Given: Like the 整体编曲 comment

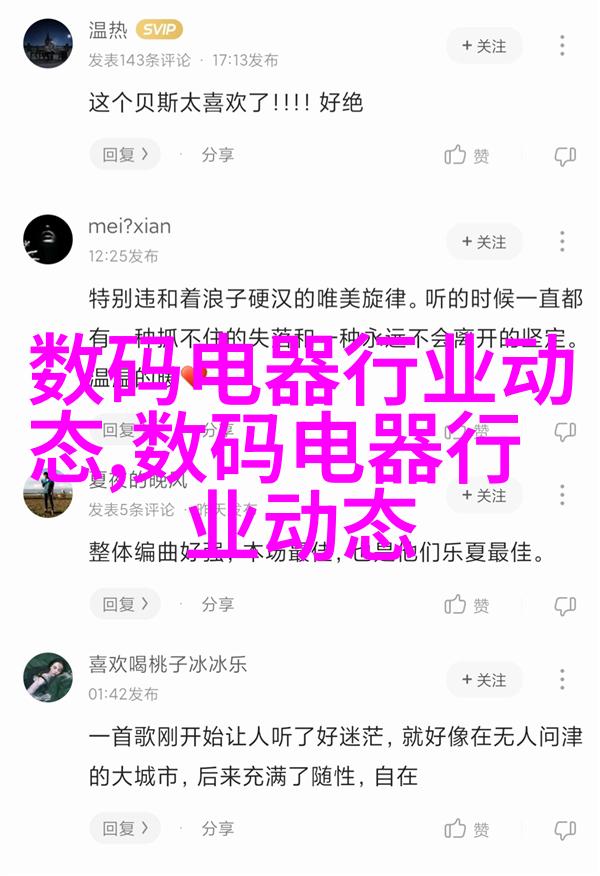Looking at the screenshot, I should click(x=466, y=604).
